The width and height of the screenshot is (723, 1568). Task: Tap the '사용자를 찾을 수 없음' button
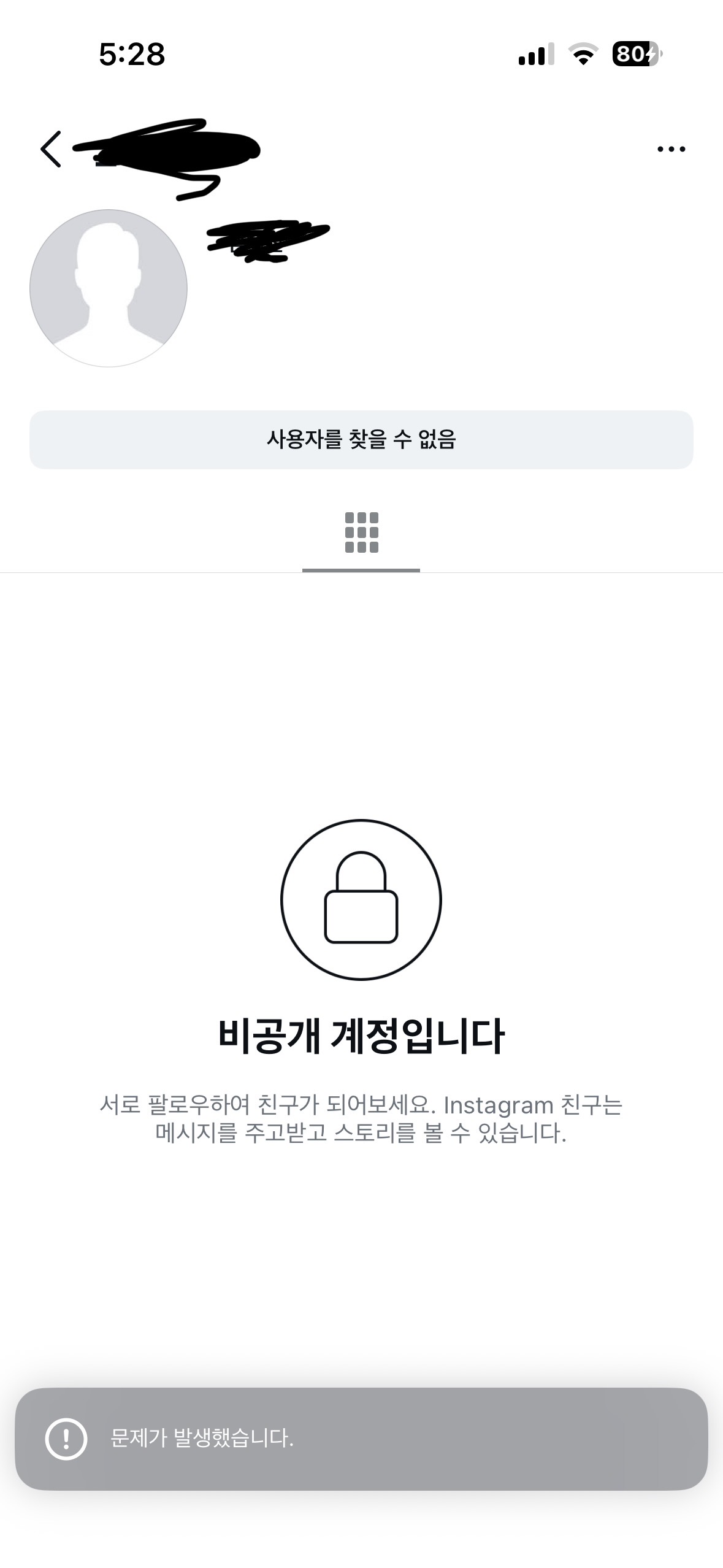tap(361, 440)
